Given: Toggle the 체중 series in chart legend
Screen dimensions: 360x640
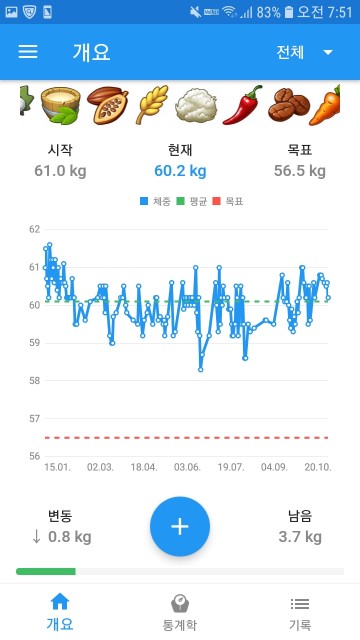Looking at the screenshot, I should [x=155, y=201].
